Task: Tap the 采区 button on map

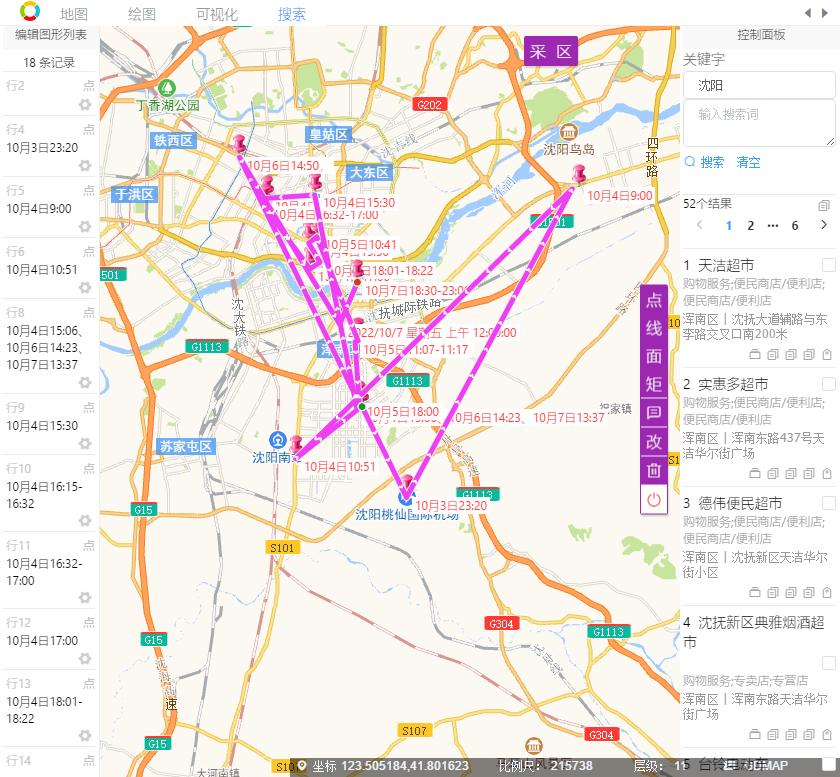Action: [x=552, y=52]
